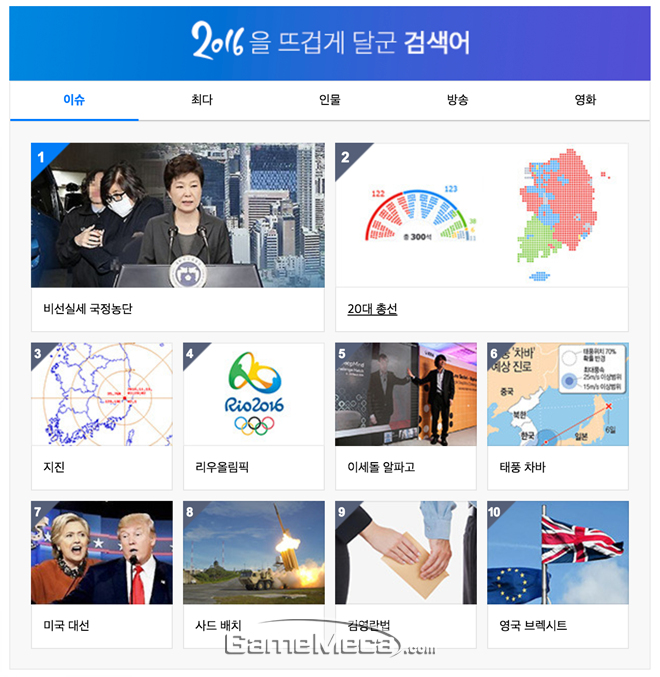
Task: Tap the 이세돌 알파고 card
Action: 405,415
